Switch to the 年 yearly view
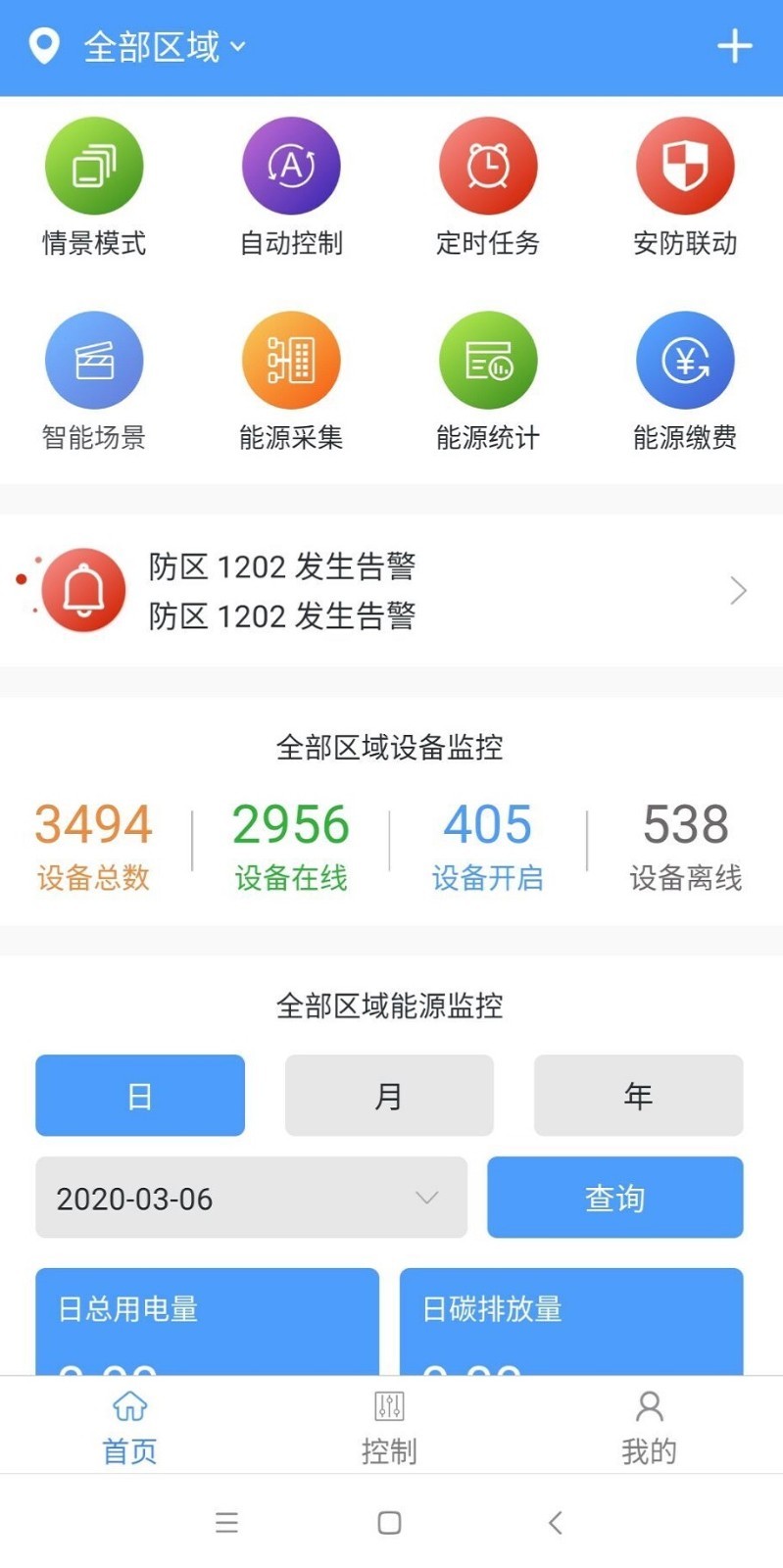Screen dimensions: 783x1568 coord(637,1095)
